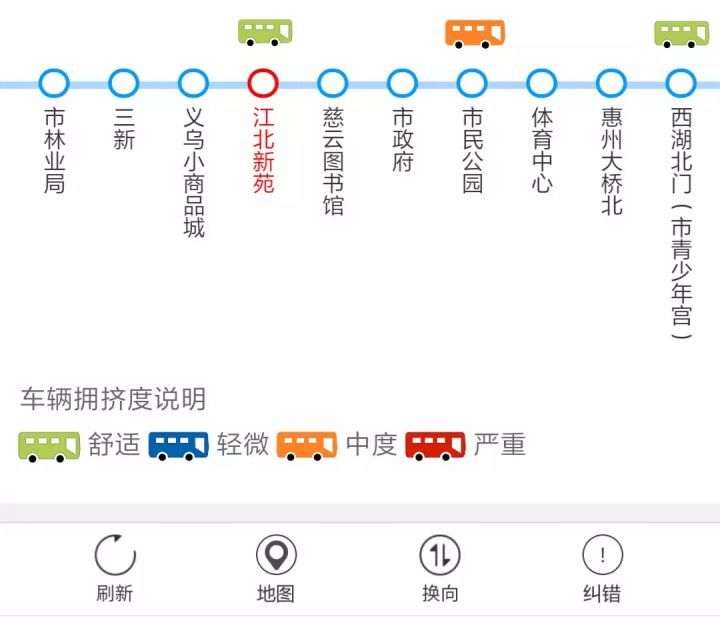Select the 义乌小商品城 stop
The image size is (720, 617).
[193, 83]
